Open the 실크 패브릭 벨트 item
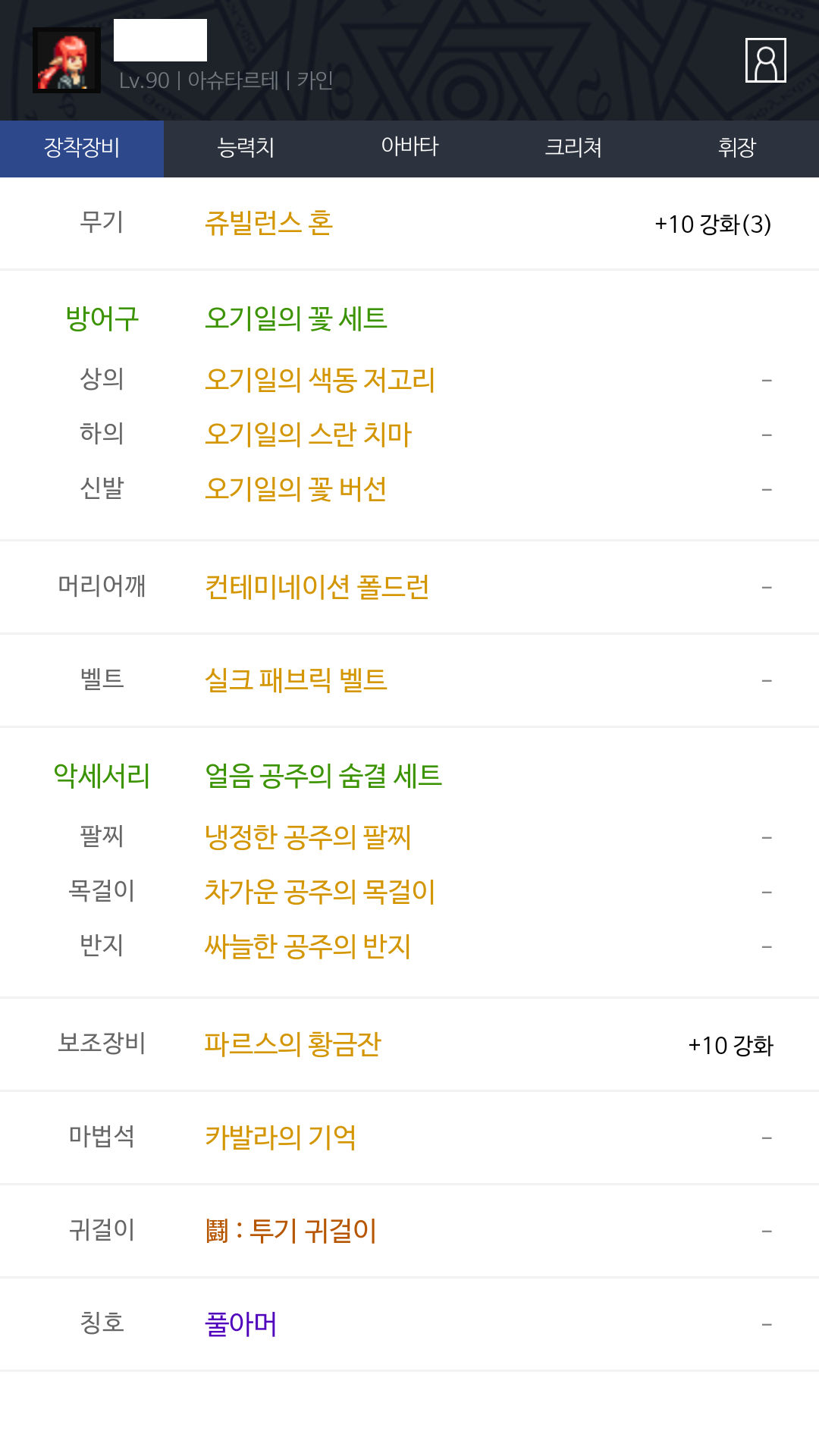Image resolution: width=819 pixels, height=1456 pixels. (296, 680)
